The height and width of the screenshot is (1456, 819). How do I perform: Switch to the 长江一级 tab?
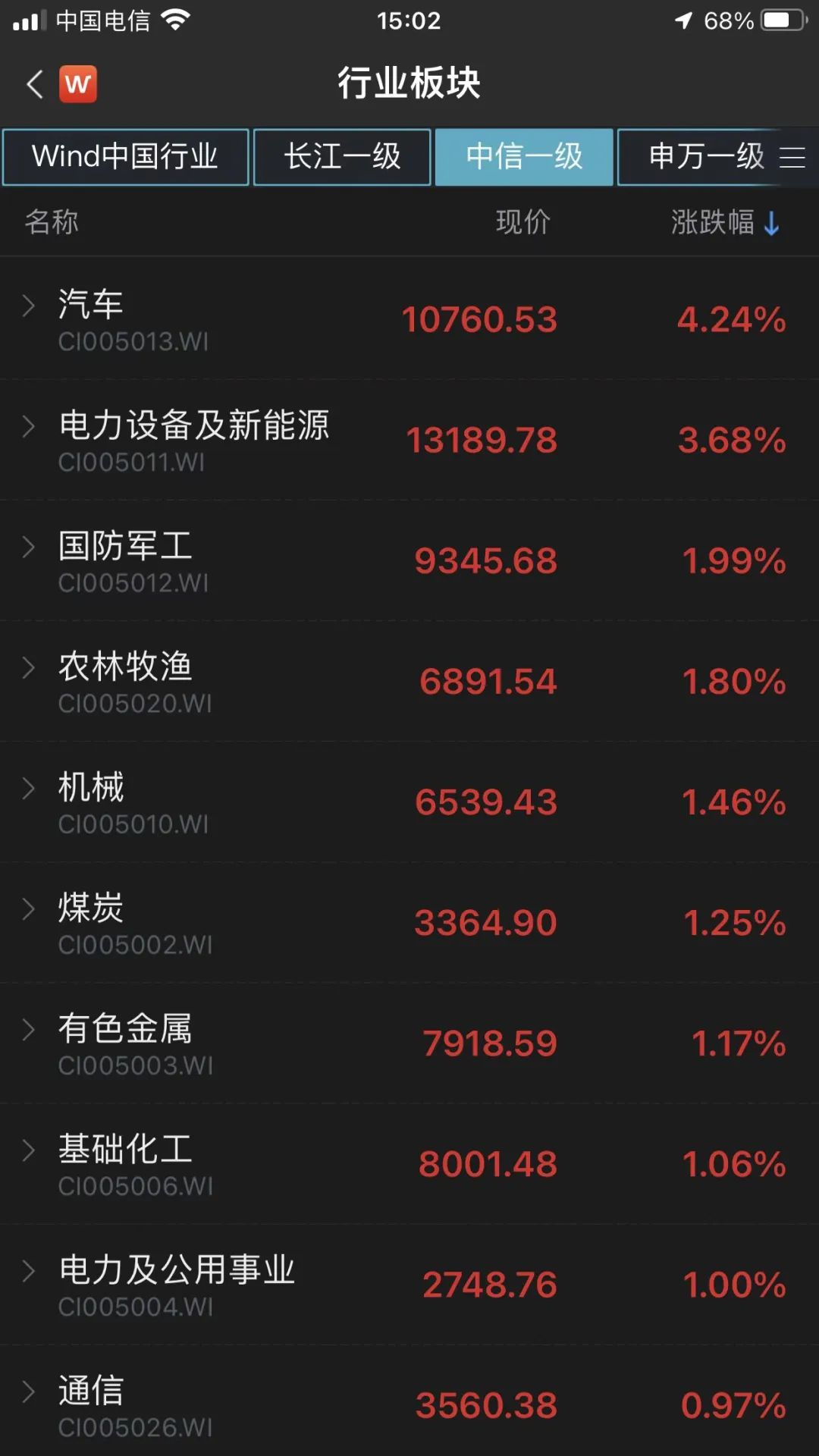[x=342, y=157]
